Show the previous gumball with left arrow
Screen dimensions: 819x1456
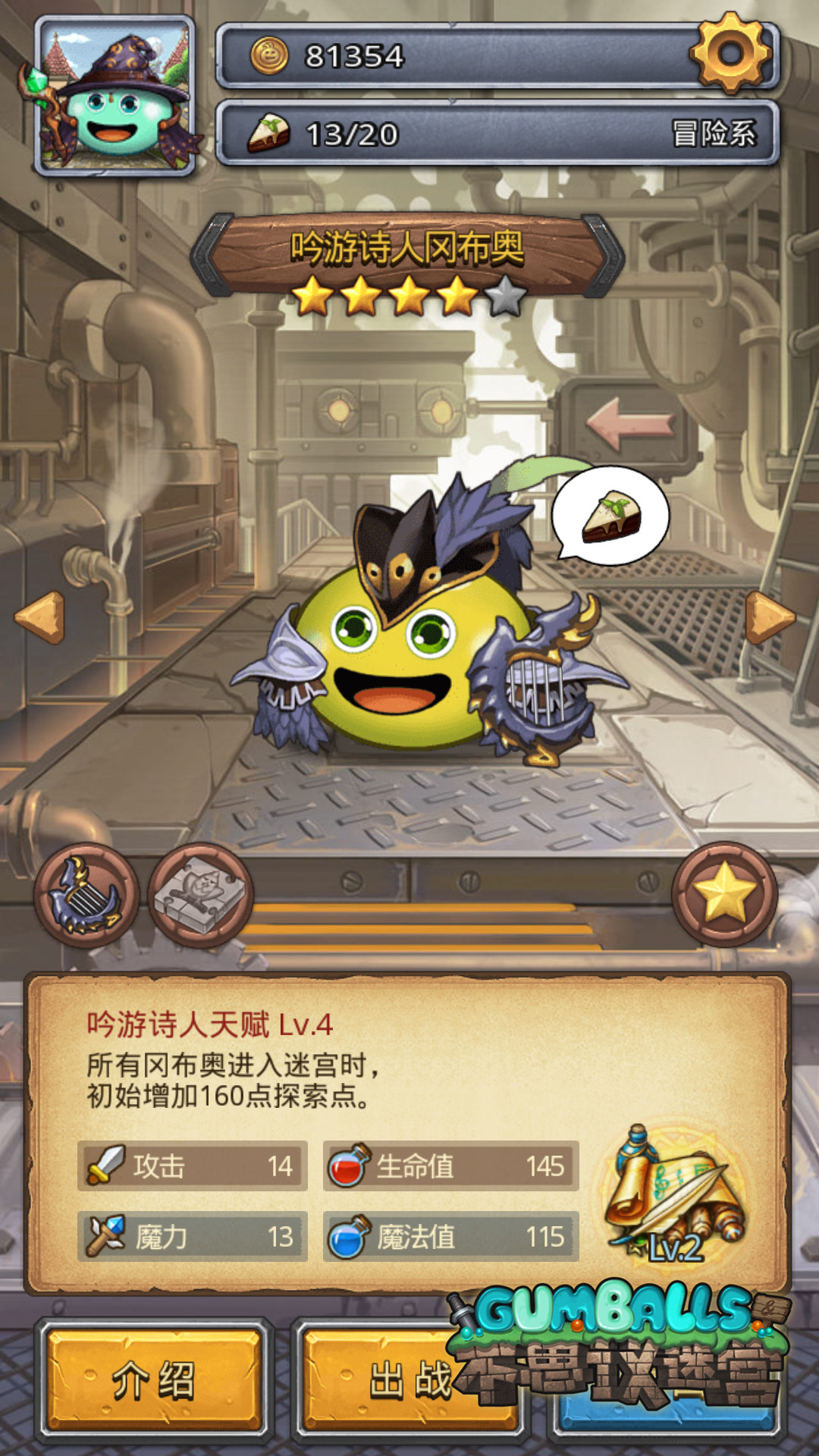tap(40, 617)
